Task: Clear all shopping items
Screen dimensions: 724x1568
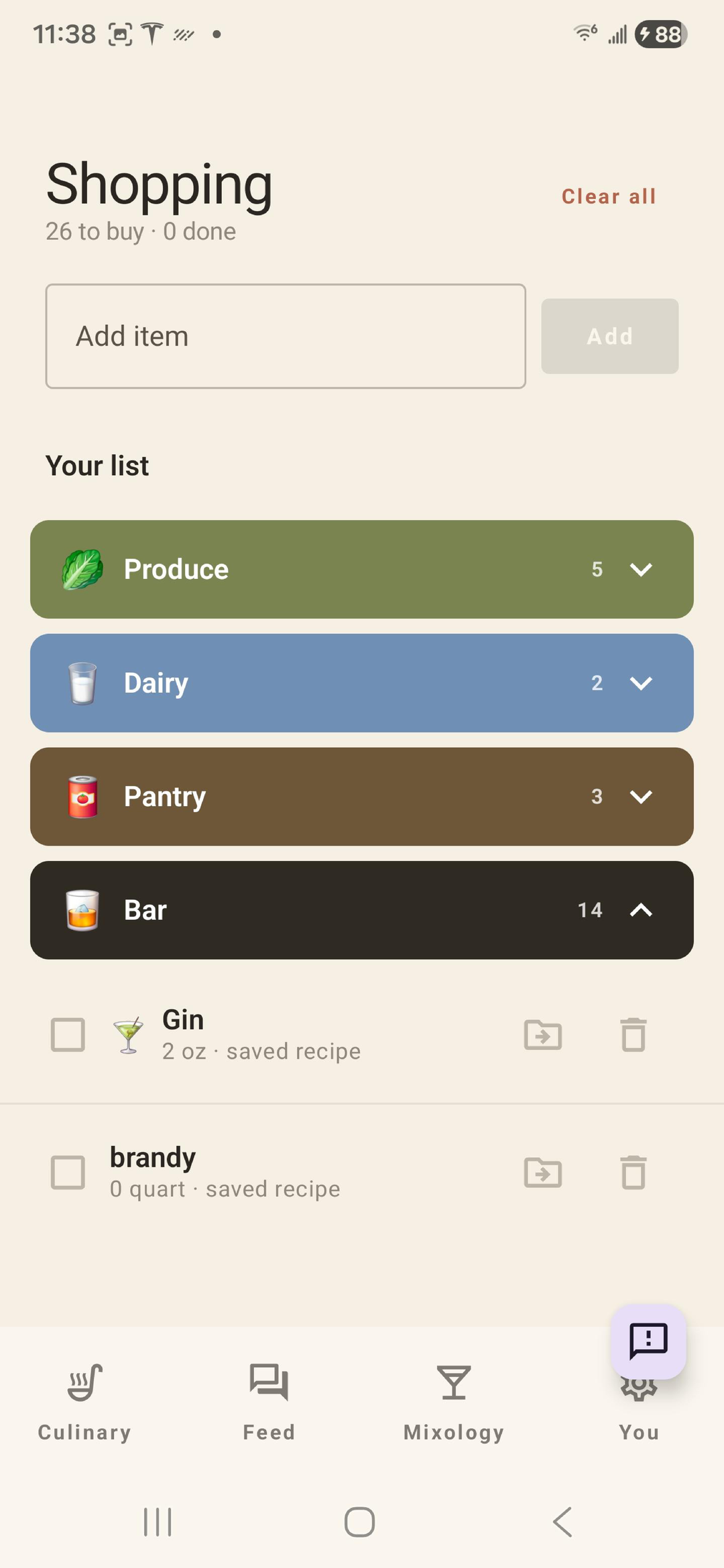Action: click(607, 196)
